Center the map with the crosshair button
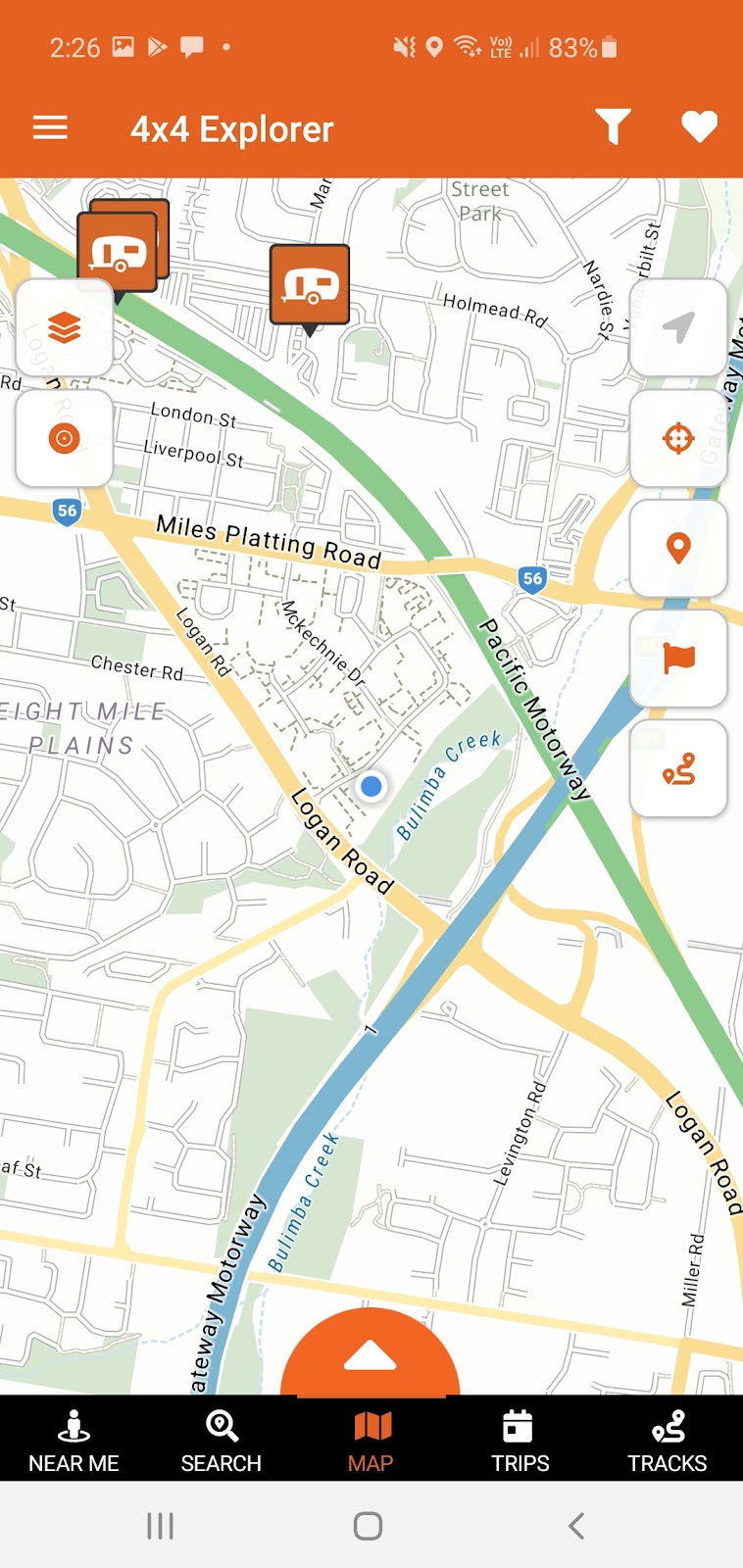The image size is (743, 1568). 678,438
